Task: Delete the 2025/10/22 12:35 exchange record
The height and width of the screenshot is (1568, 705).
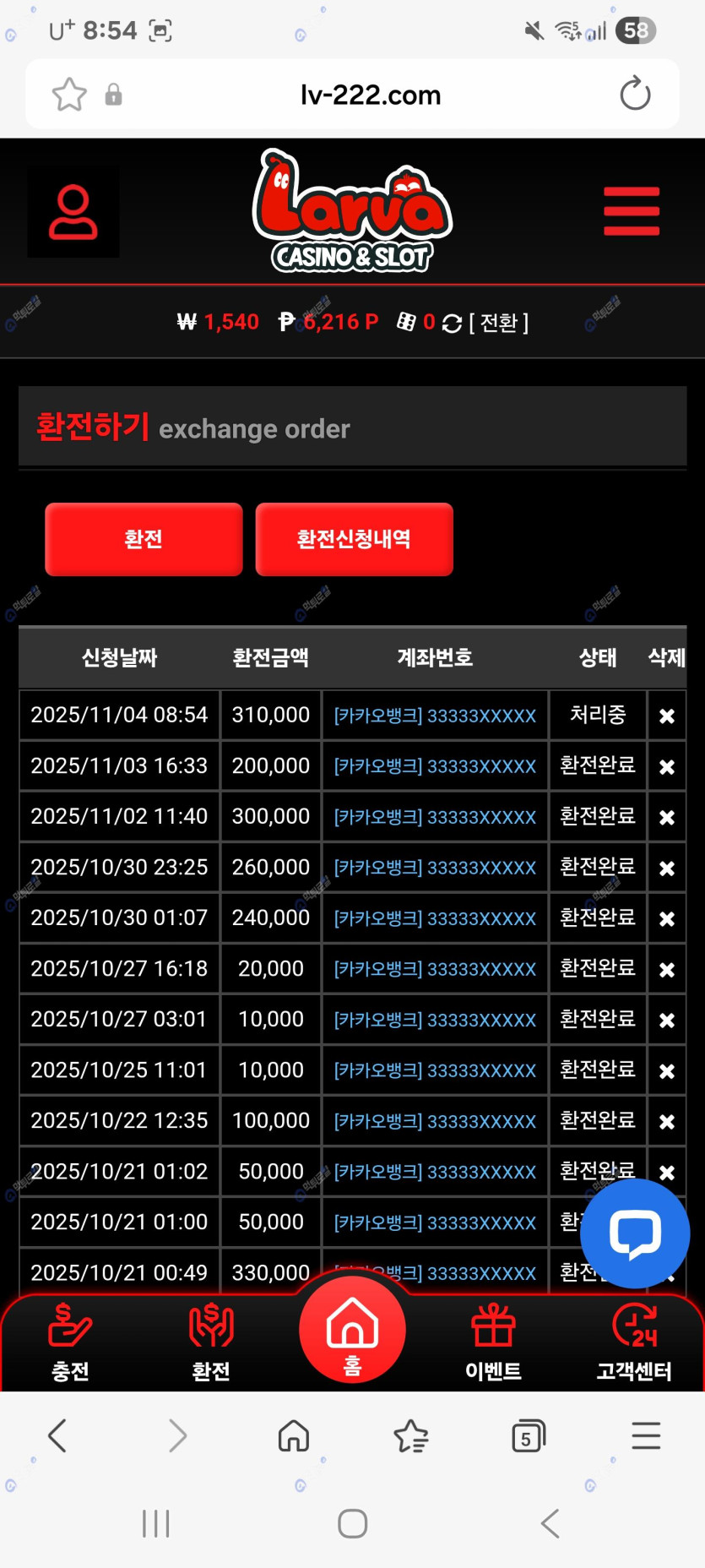Action: pyautogui.click(x=666, y=1122)
